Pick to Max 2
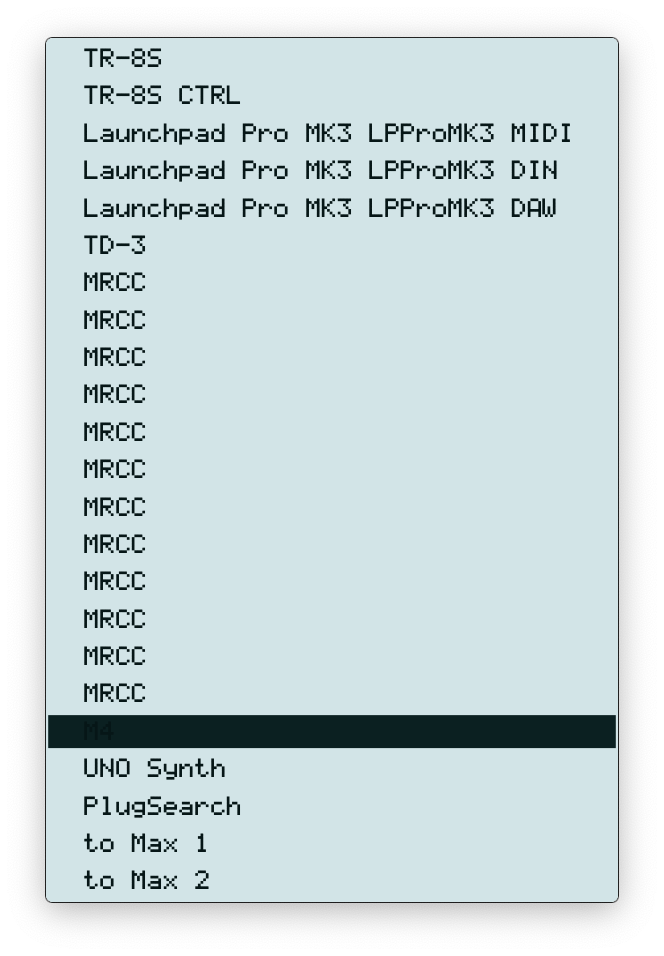The image size is (664, 956). coord(145,880)
